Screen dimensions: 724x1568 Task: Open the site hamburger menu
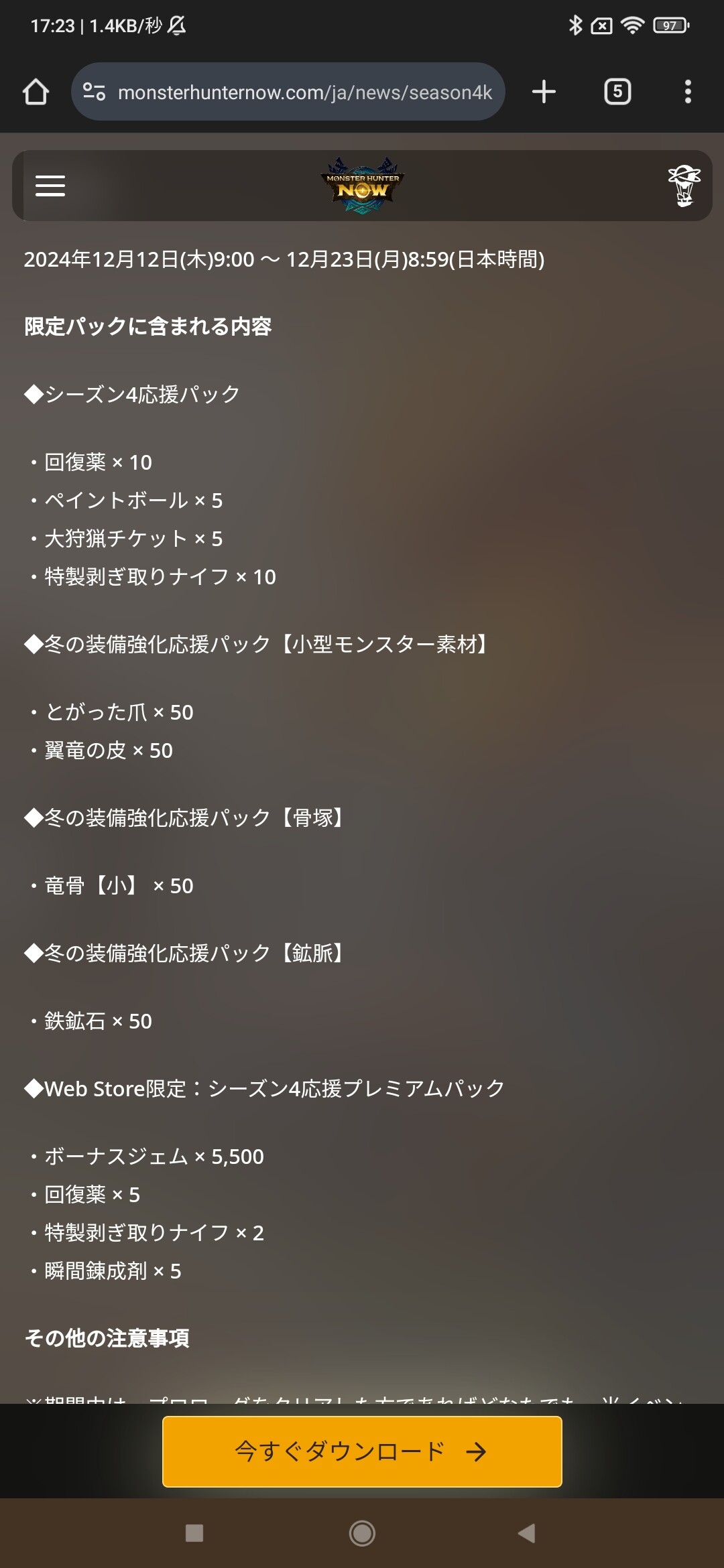coord(50,186)
